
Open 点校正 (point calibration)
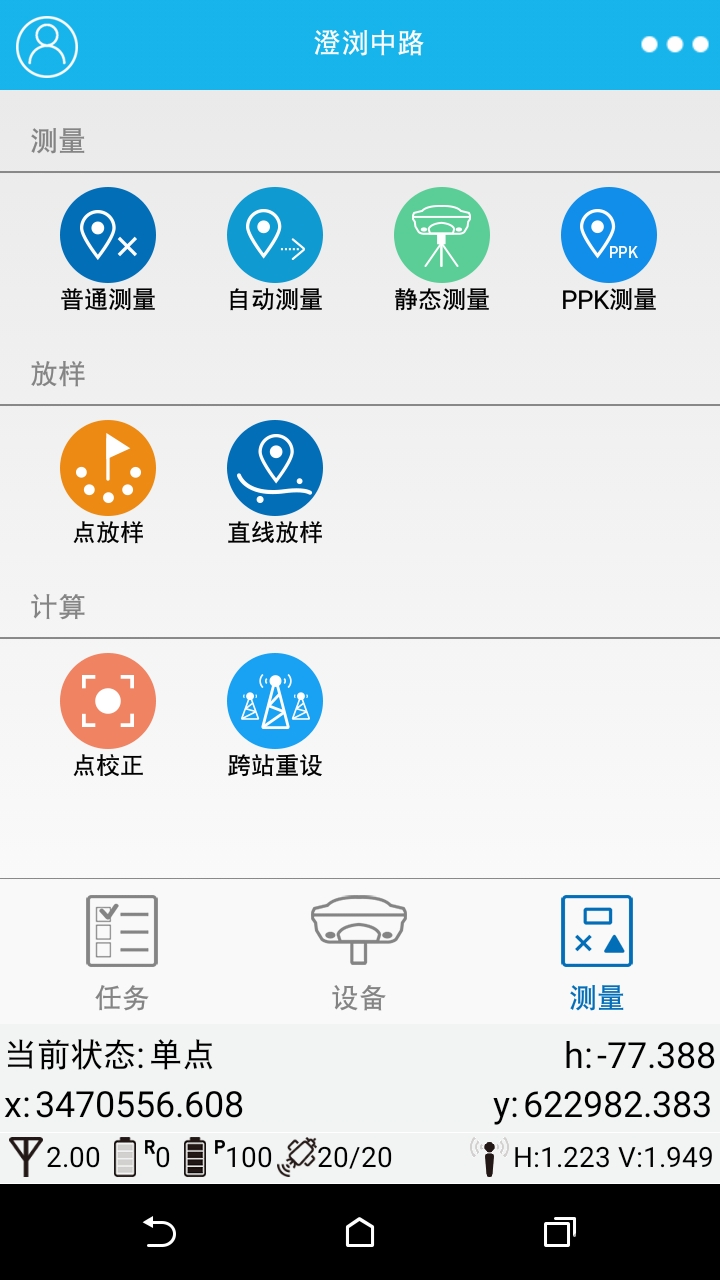click(108, 702)
